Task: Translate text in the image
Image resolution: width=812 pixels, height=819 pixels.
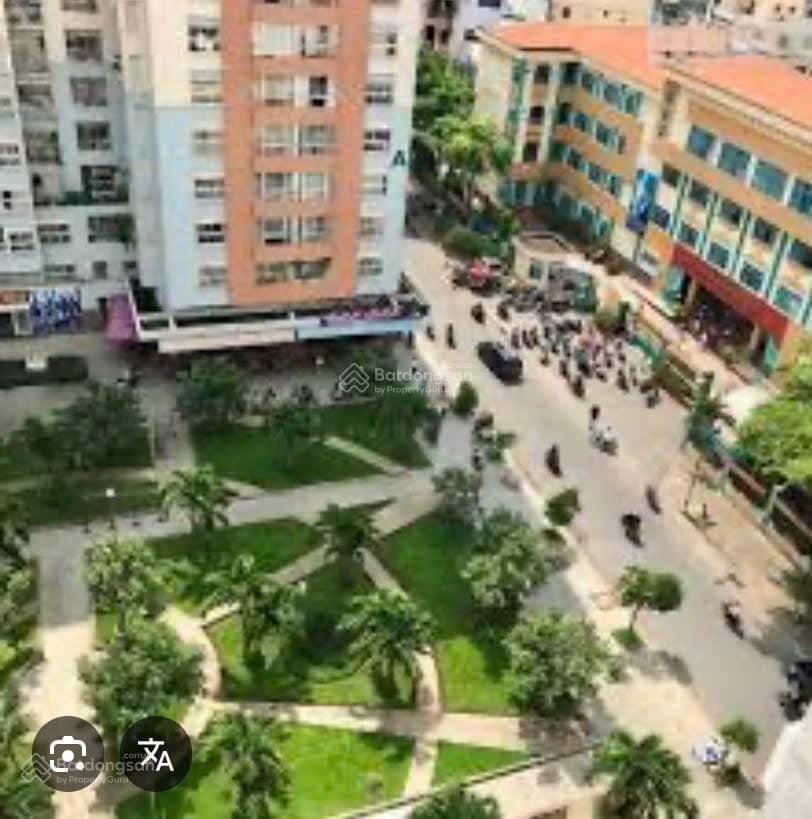Action: [155, 753]
